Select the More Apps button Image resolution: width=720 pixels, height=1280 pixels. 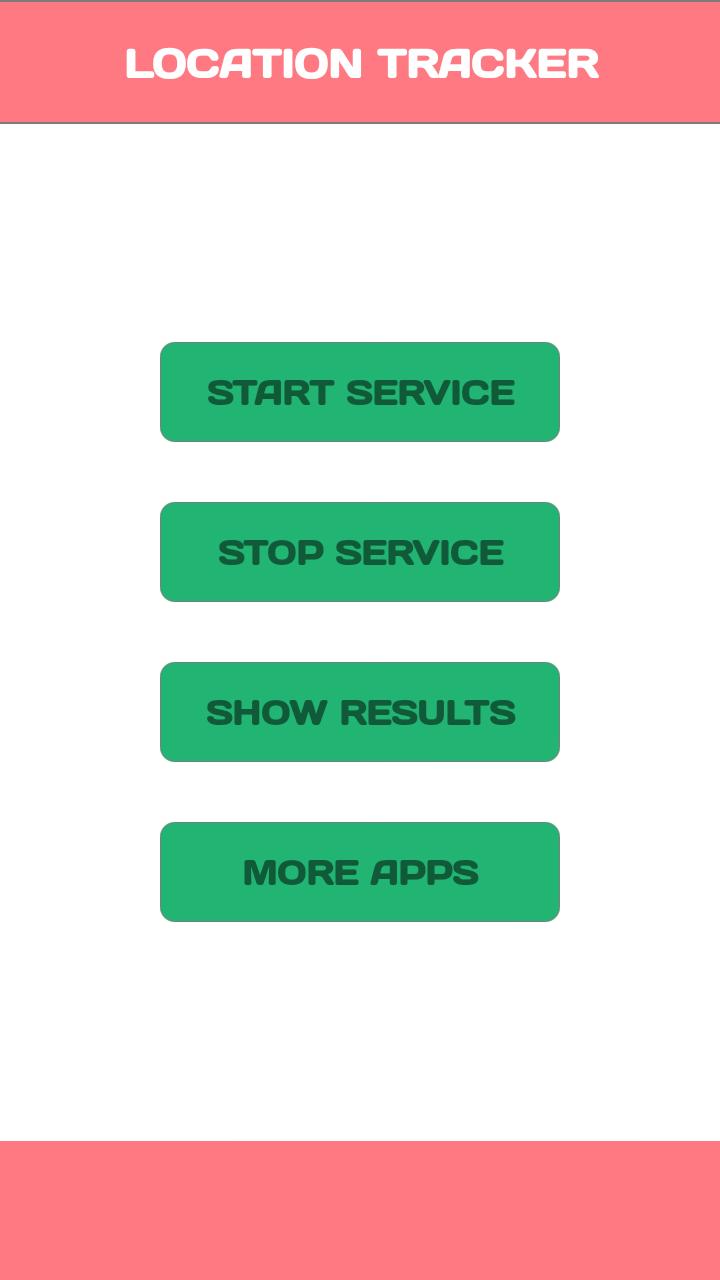point(360,872)
